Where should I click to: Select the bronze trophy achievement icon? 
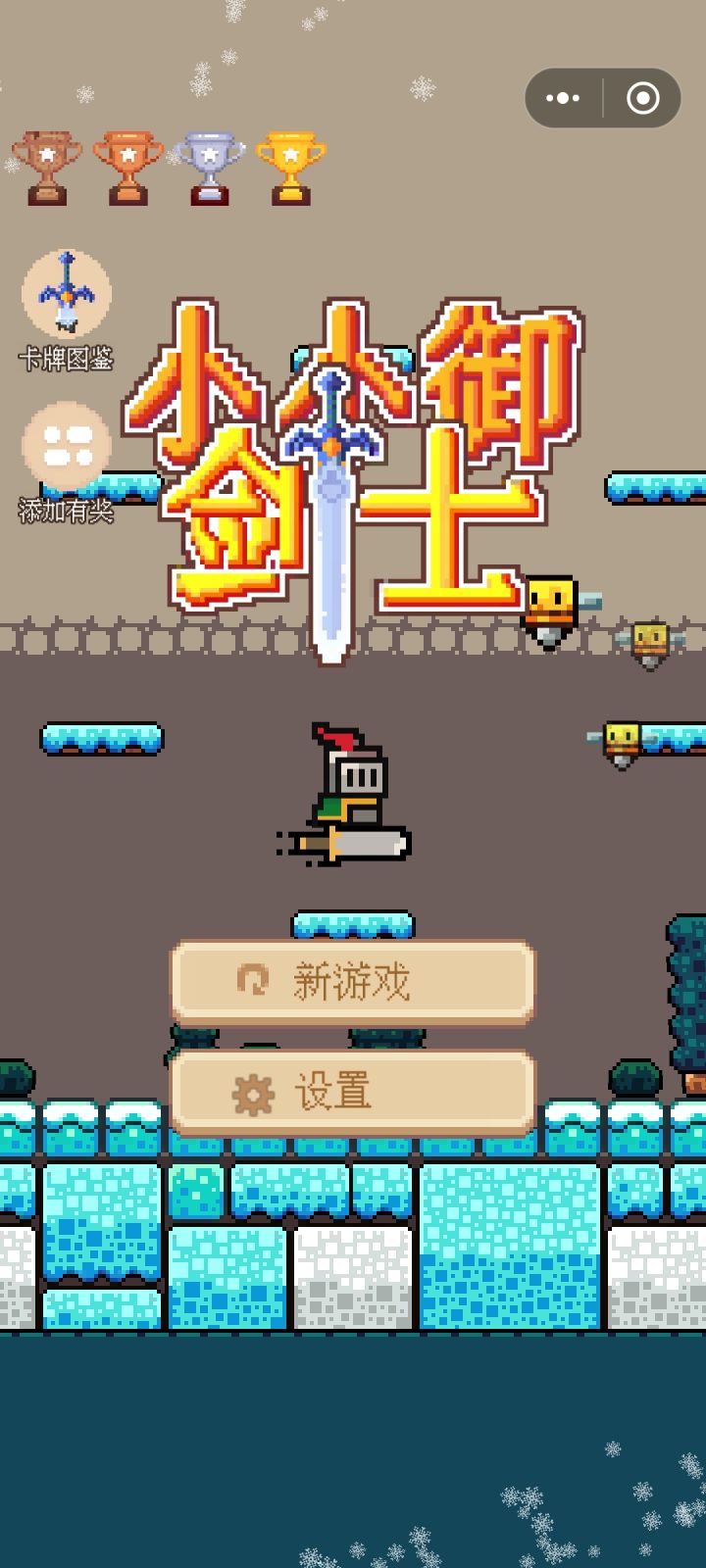coord(49,165)
